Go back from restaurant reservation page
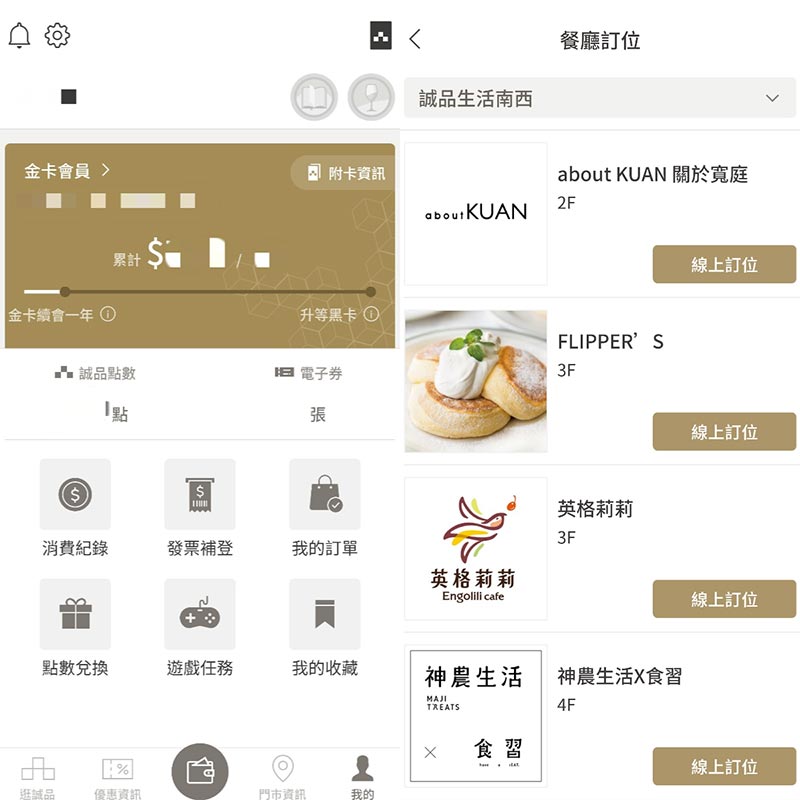The height and width of the screenshot is (800, 800). pyautogui.click(x=415, y=40)
